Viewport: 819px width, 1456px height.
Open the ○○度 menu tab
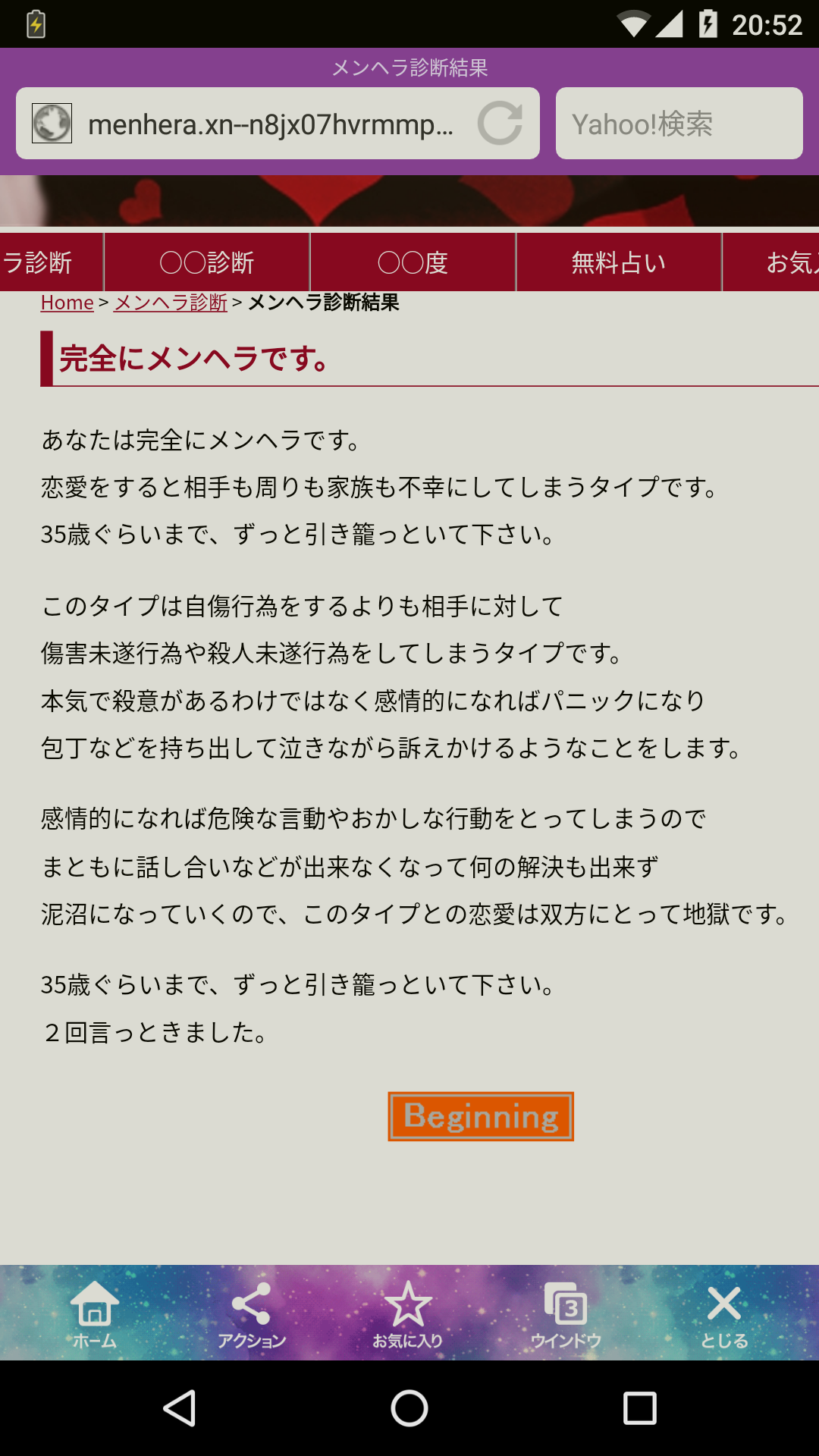413,262
